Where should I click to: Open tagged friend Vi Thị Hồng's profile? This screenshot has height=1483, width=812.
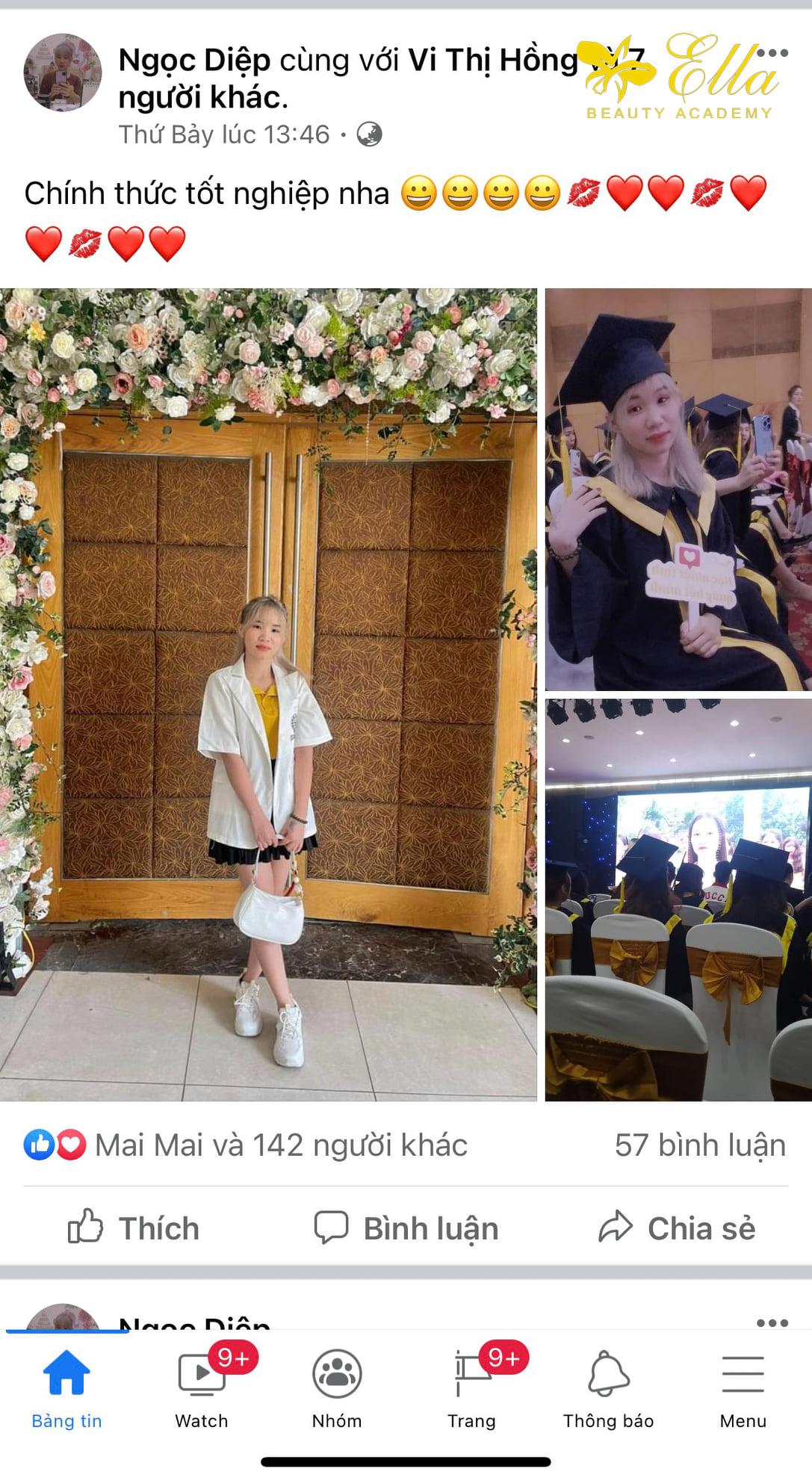tap(493, 61)
